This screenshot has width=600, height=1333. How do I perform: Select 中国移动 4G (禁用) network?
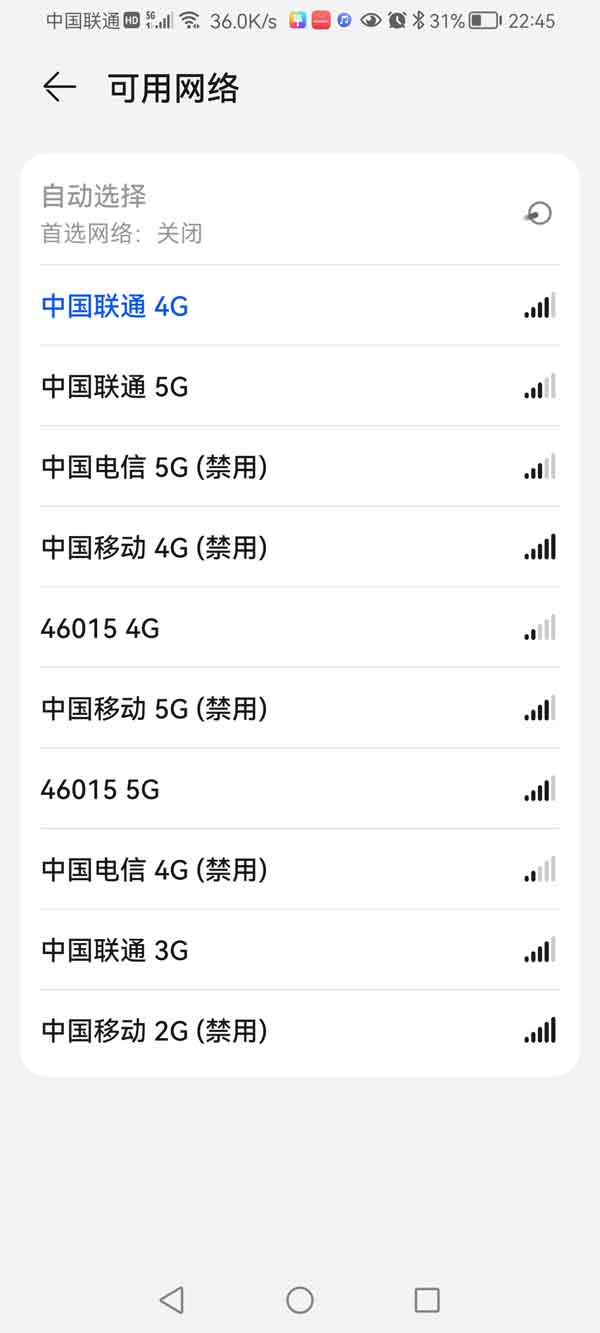click(300, 548)
